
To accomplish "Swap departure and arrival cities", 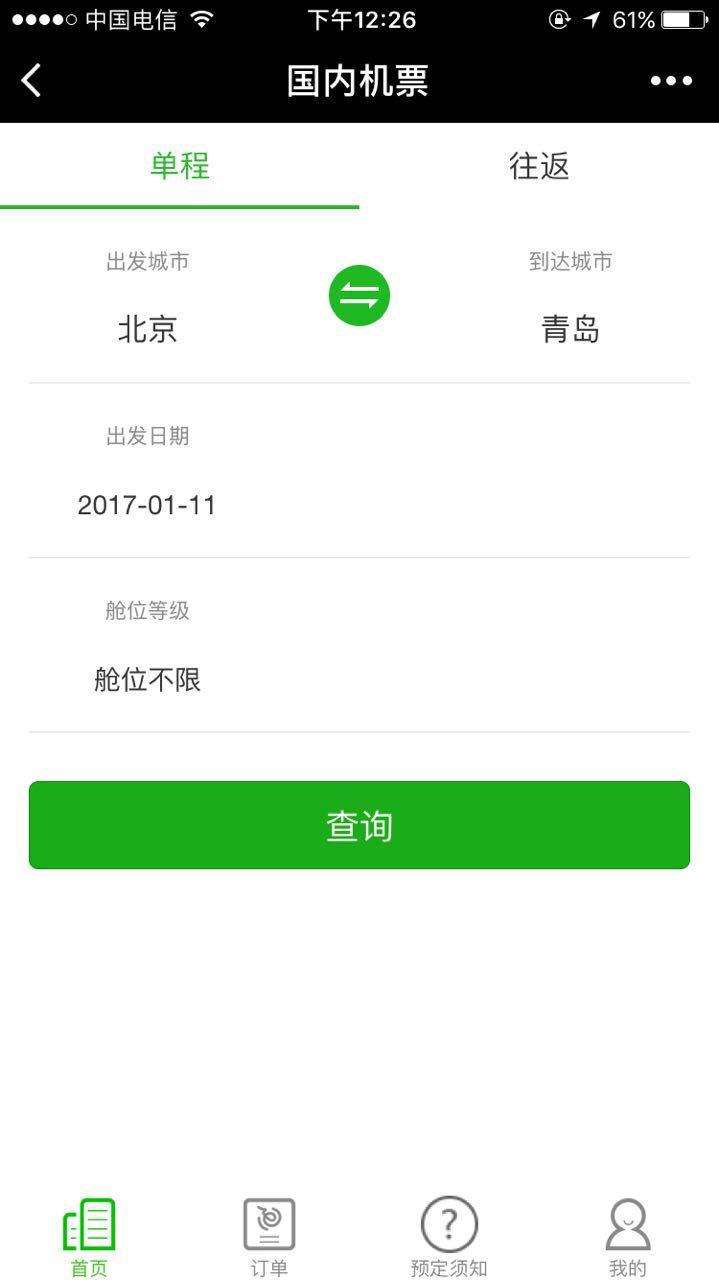I will (x=359, y=296).
